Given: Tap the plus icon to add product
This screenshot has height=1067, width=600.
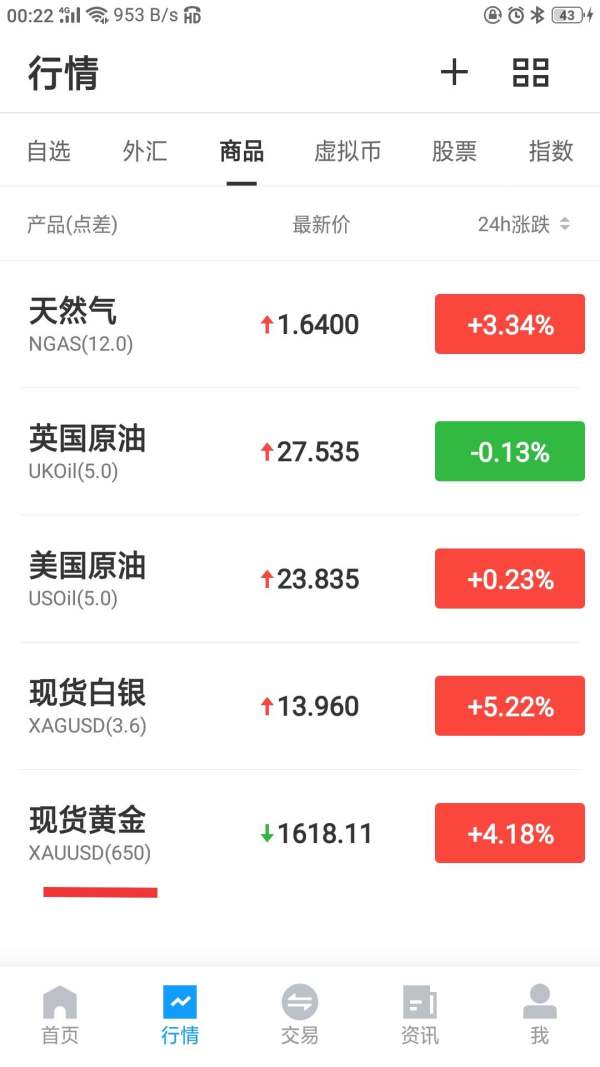Looking at the screenshot, I should click(x=454, y=72).
